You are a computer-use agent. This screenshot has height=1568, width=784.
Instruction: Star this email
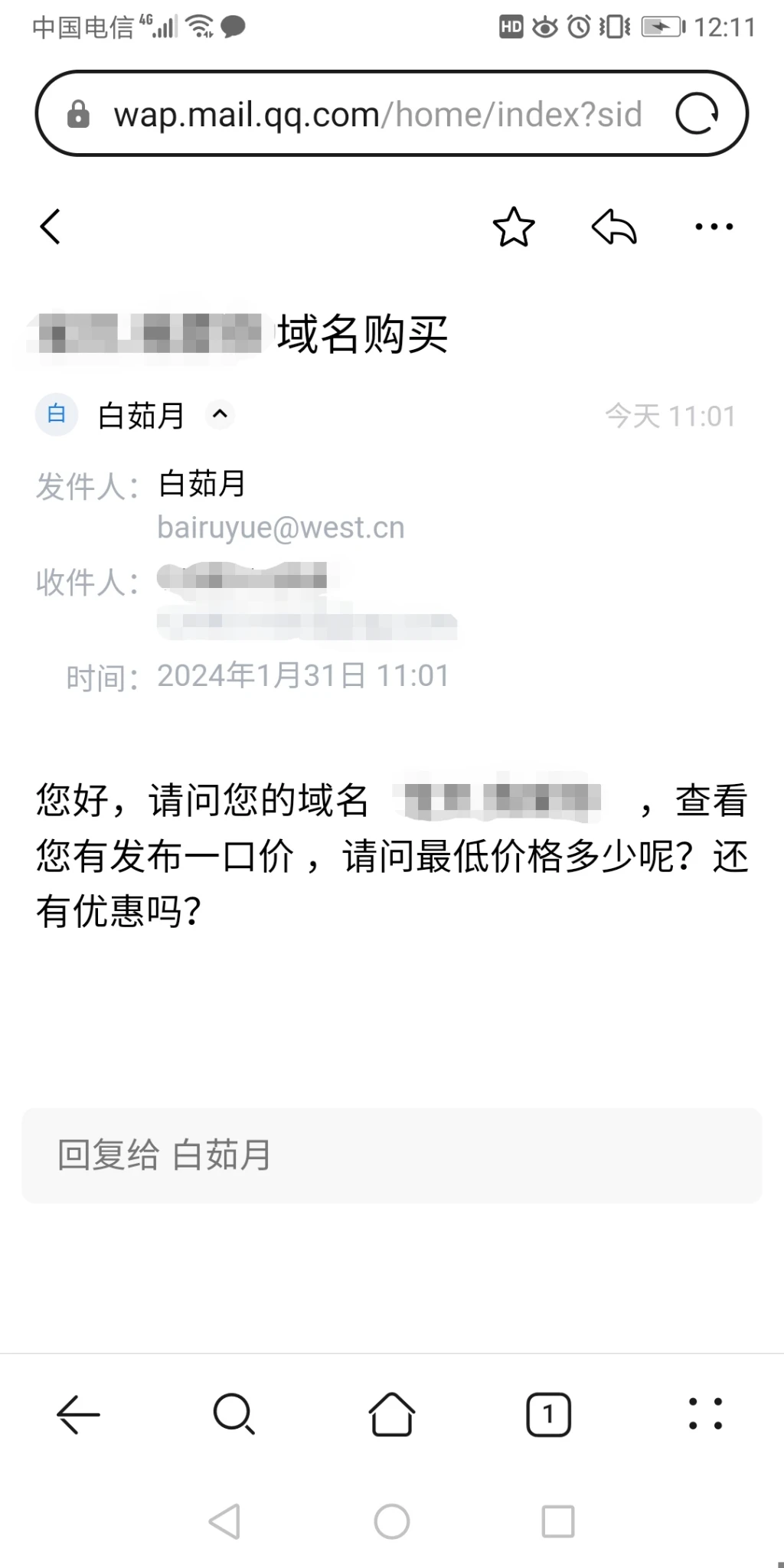point(513,227)
